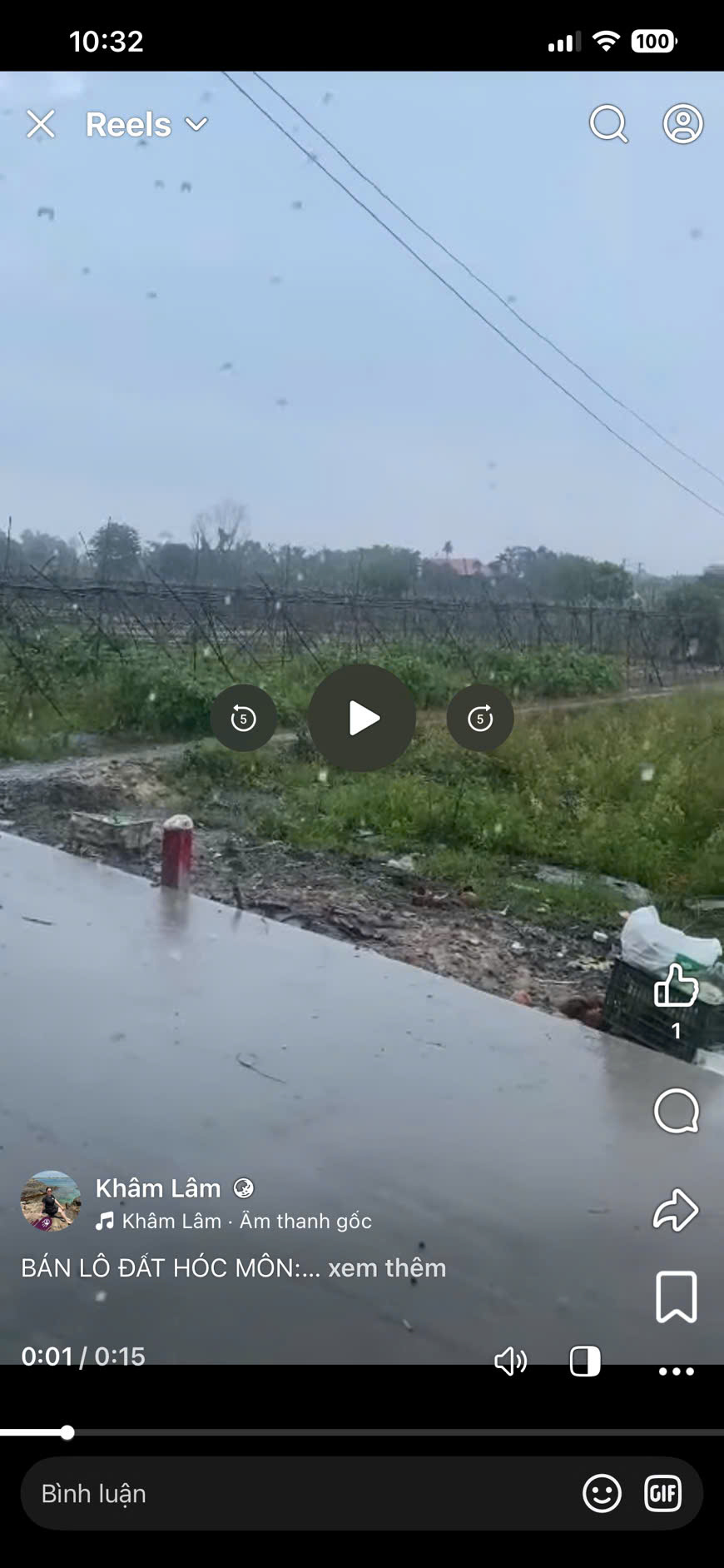This screenshot has height=1568, width=724.
Task: Play the paused reel
Action: point(362,718)
